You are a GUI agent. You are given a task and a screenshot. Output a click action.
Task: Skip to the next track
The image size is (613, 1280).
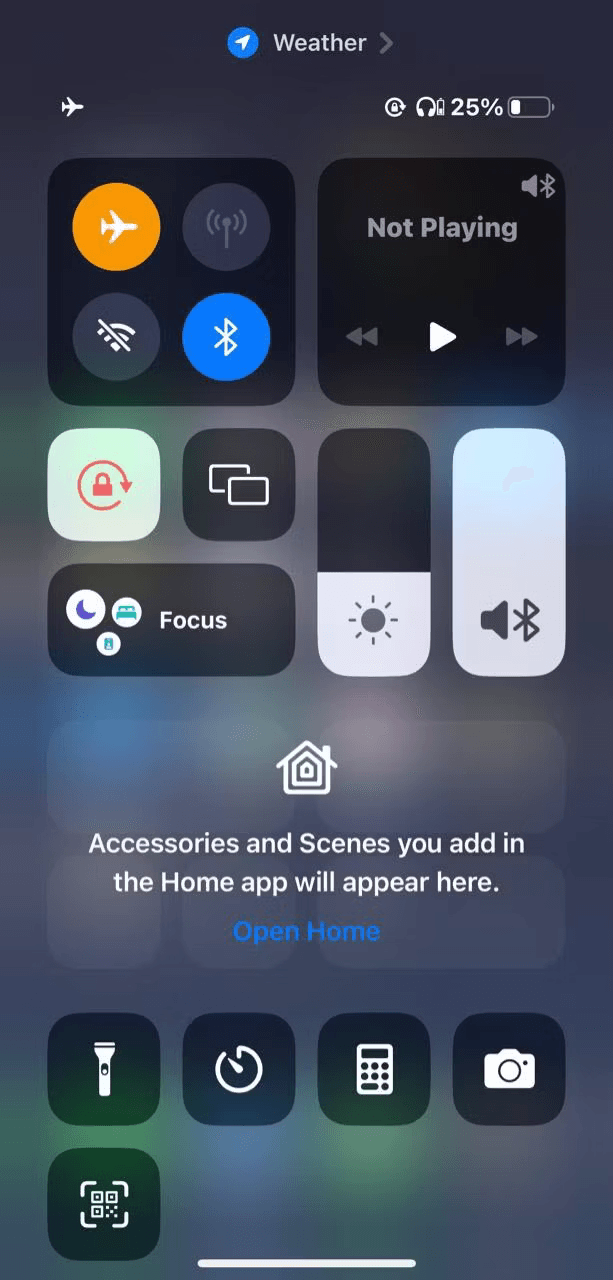[x=521, y=337]
